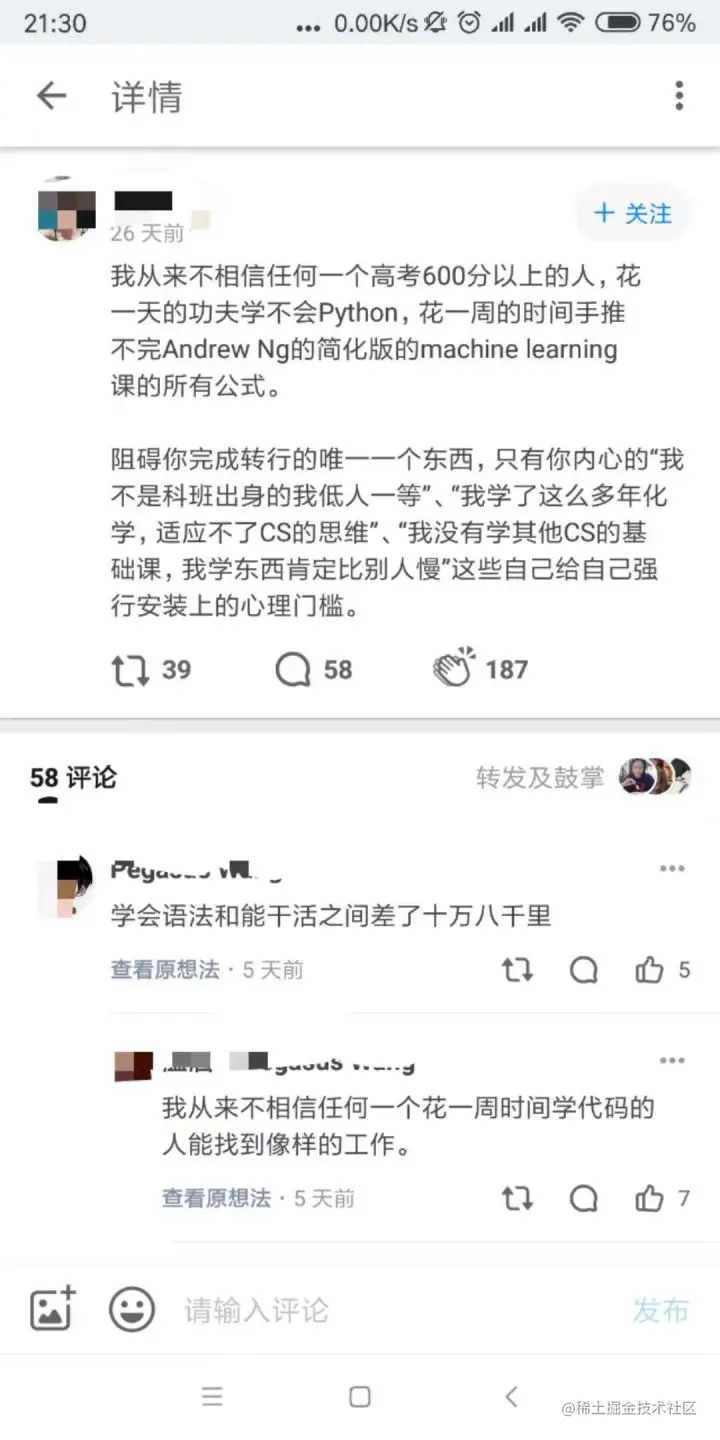Repost the main post with 39 reposts
The width and height of the screenshot is (720, 1440).
coord(130,669)
